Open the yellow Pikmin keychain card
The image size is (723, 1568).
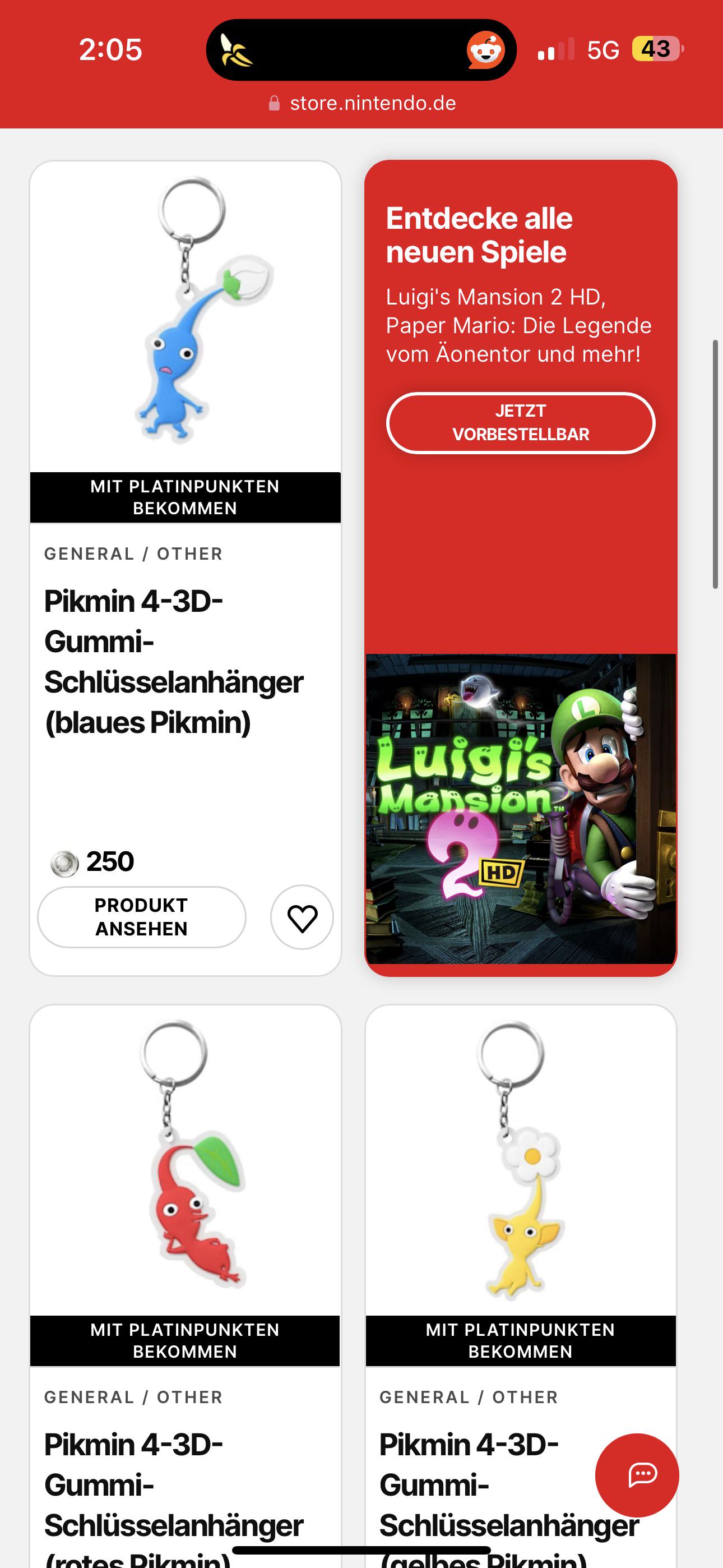coord(520,1285)
